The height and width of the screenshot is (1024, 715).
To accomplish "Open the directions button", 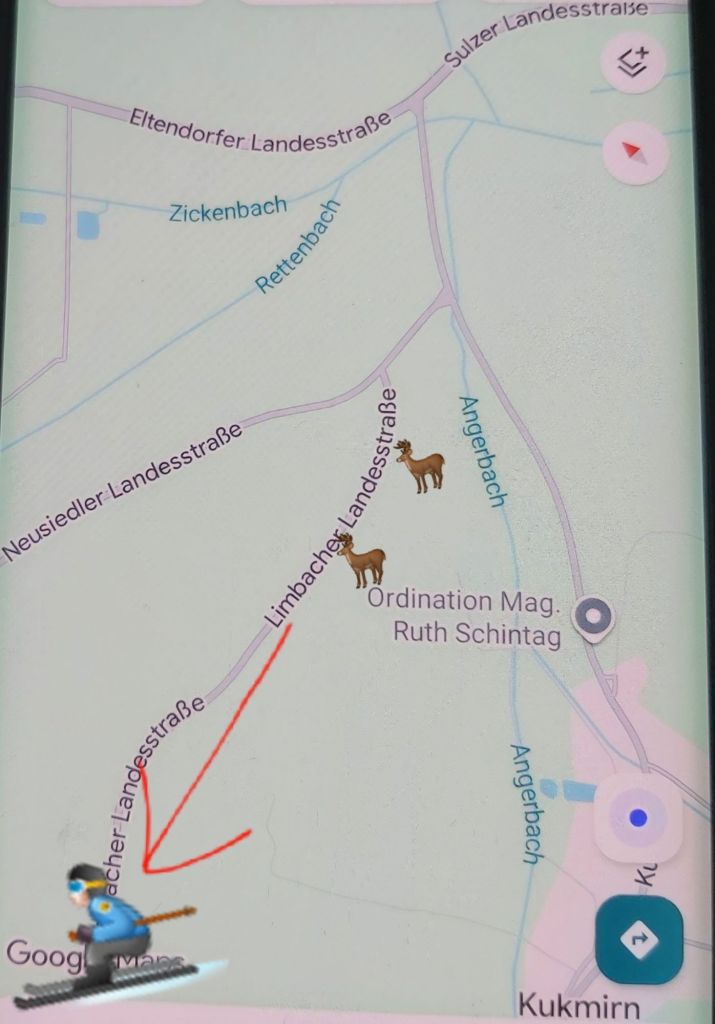I will (639, 938).
